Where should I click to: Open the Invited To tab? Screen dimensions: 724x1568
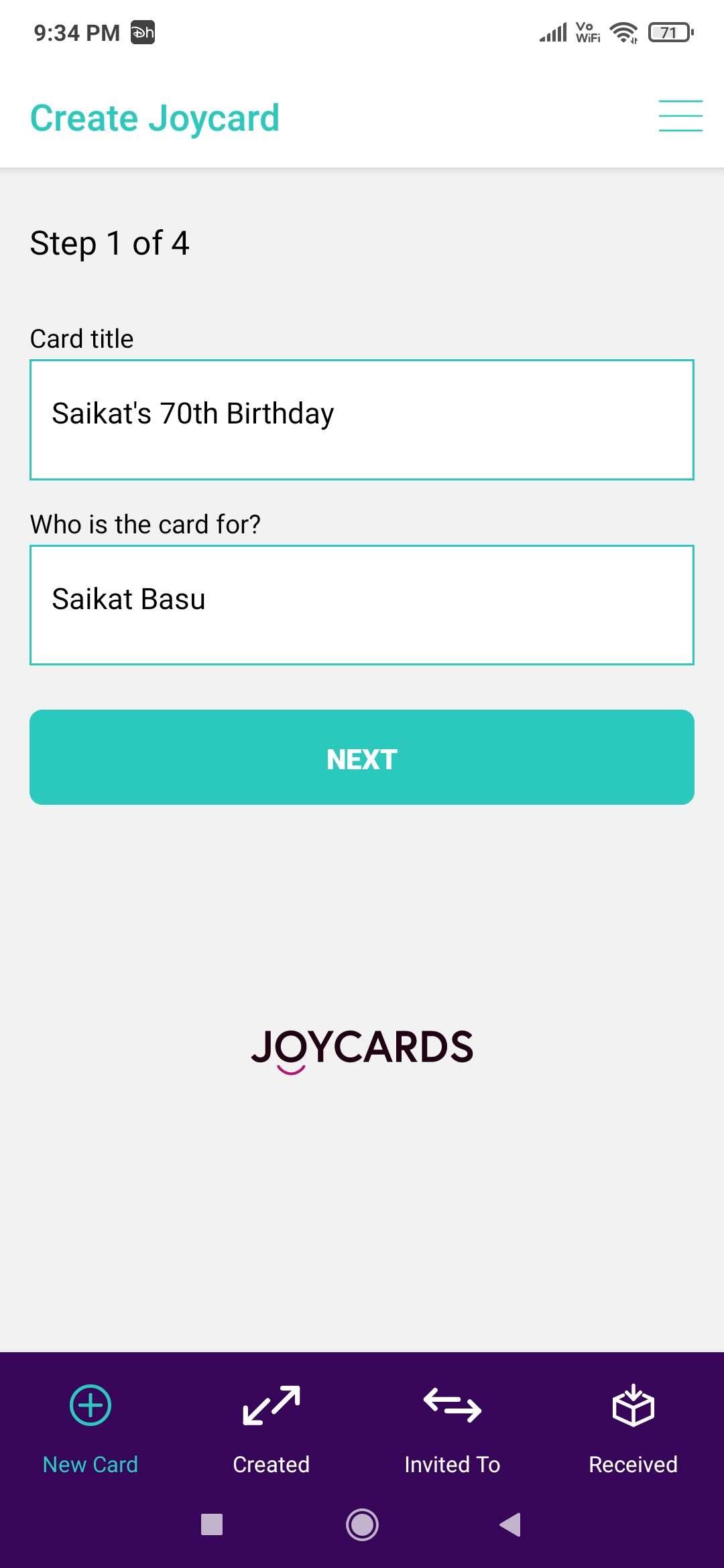pyautogui.click(x=452, y=1429)
